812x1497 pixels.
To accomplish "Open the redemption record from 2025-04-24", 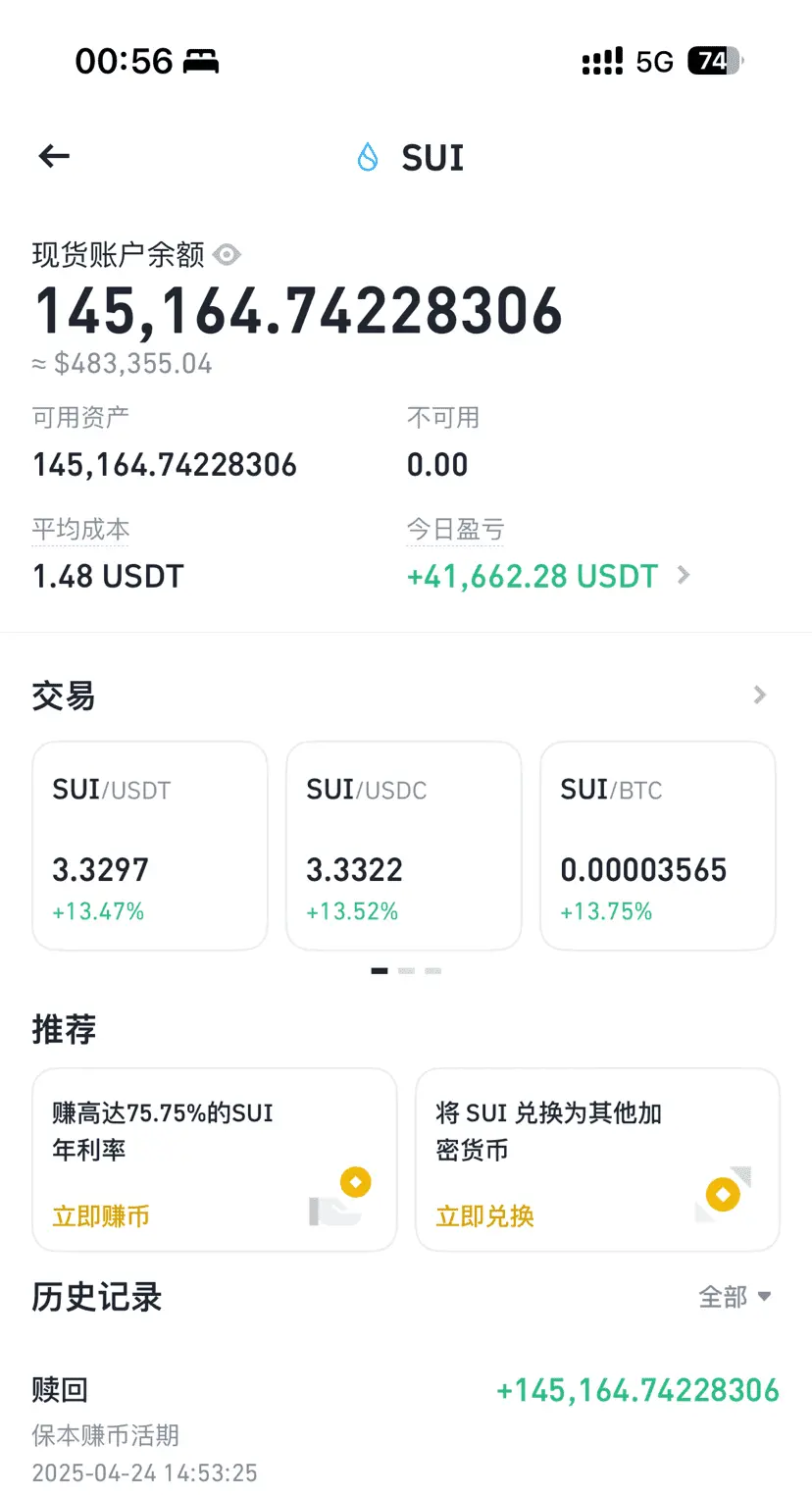I will 406,1430.
